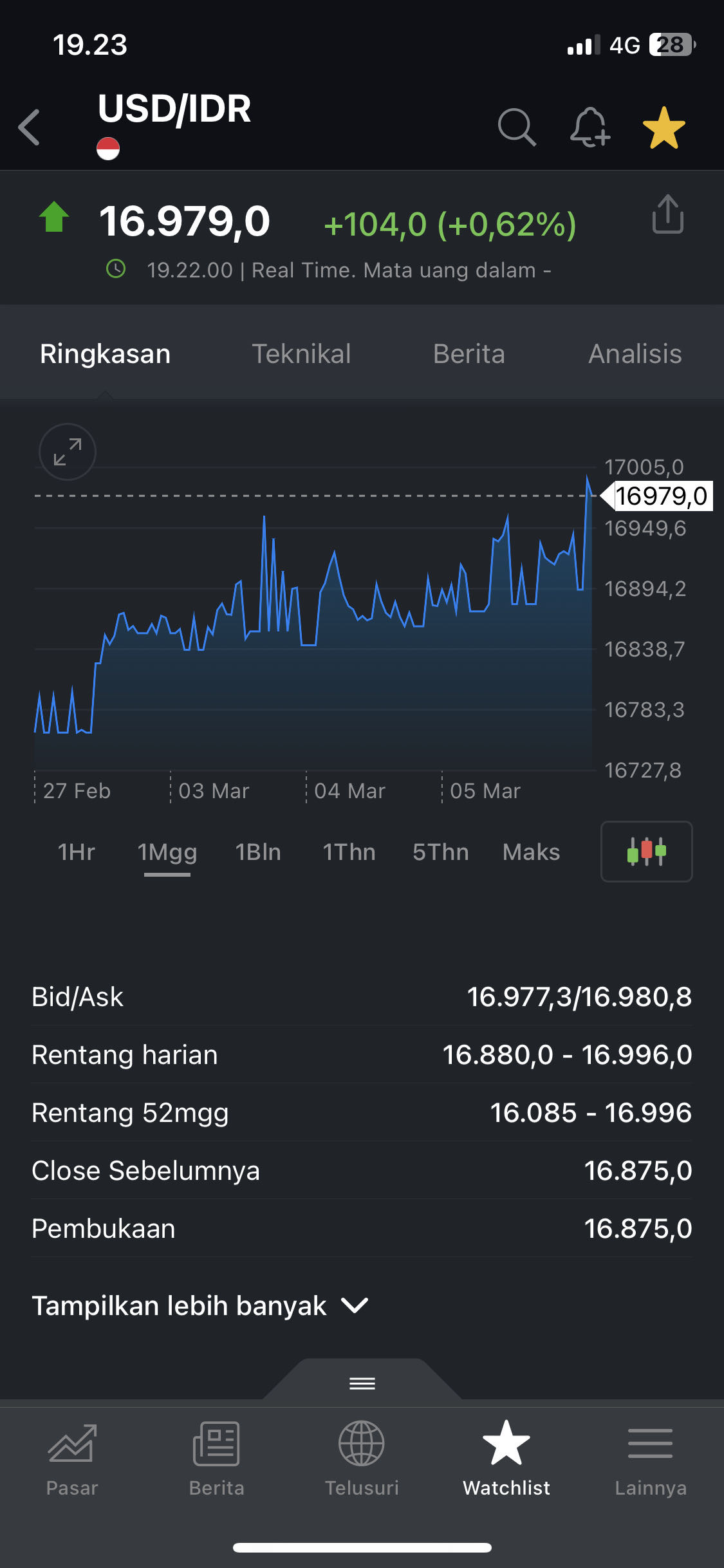Switch chart to candlestick view
Image resolution: width=724 pixels, height=1568 pixels.
click(646, 852)
